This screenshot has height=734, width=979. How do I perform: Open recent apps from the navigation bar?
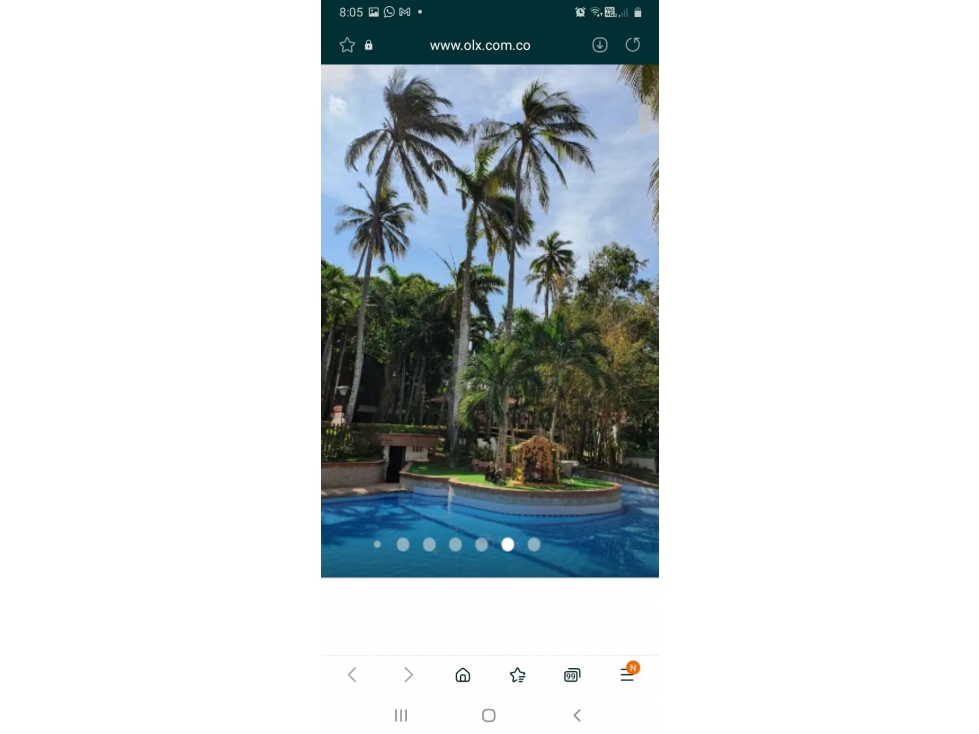(x=401, y=715)
